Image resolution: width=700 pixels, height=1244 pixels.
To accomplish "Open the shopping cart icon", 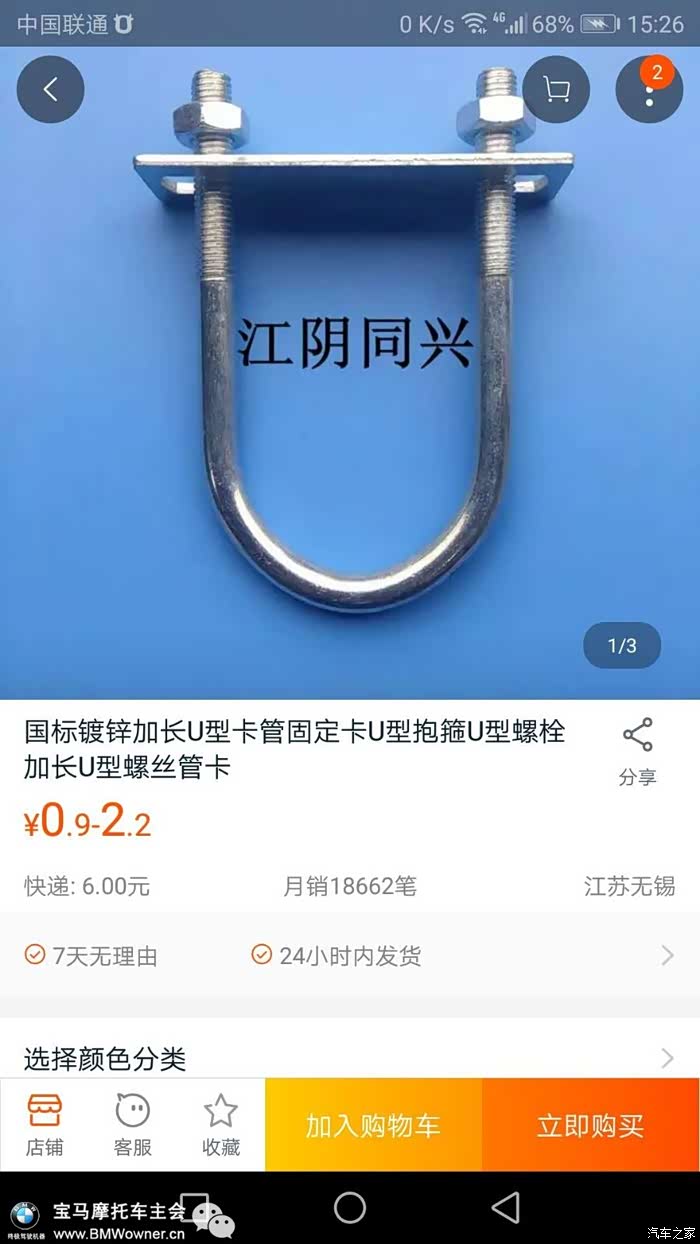I will click(556, 90).
